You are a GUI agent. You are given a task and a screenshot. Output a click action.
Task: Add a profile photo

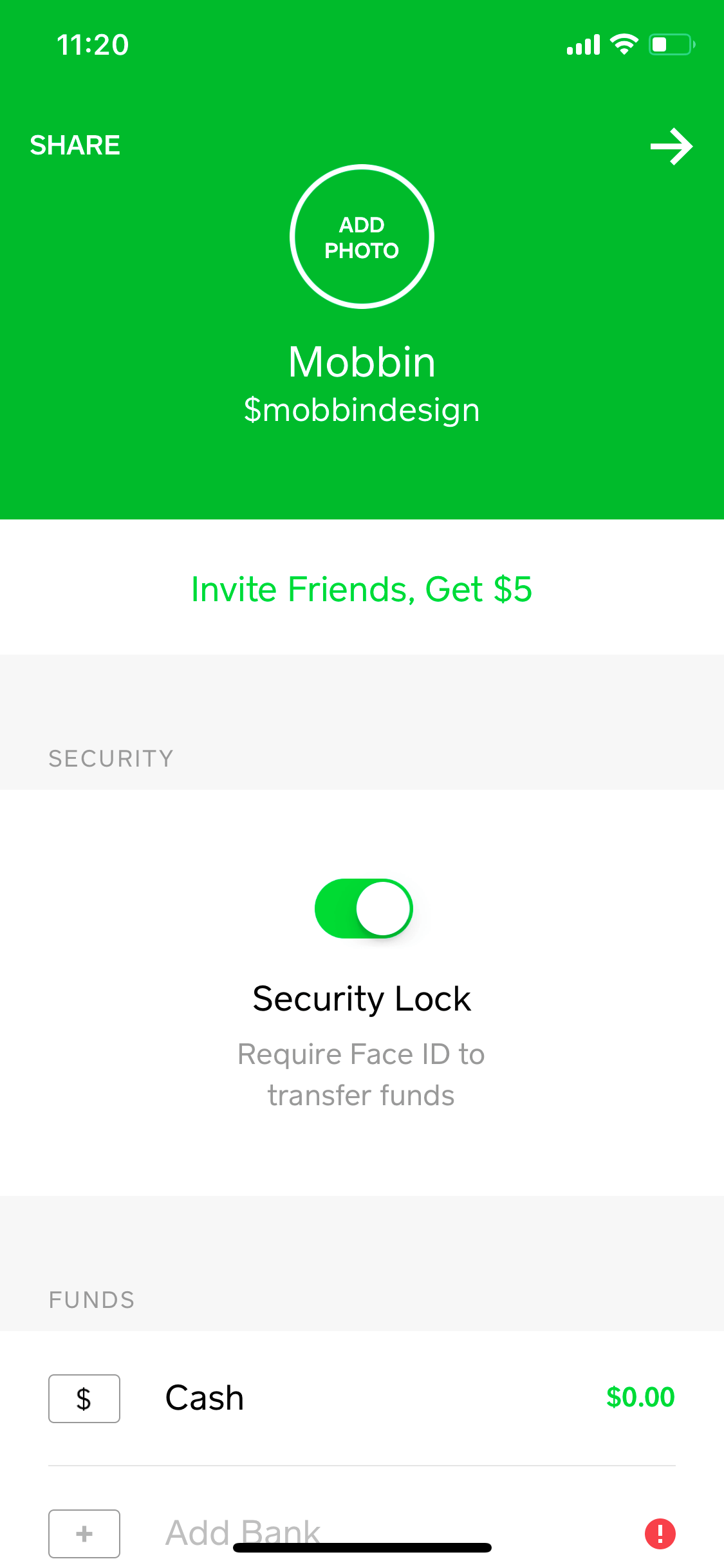coord(362,237)
